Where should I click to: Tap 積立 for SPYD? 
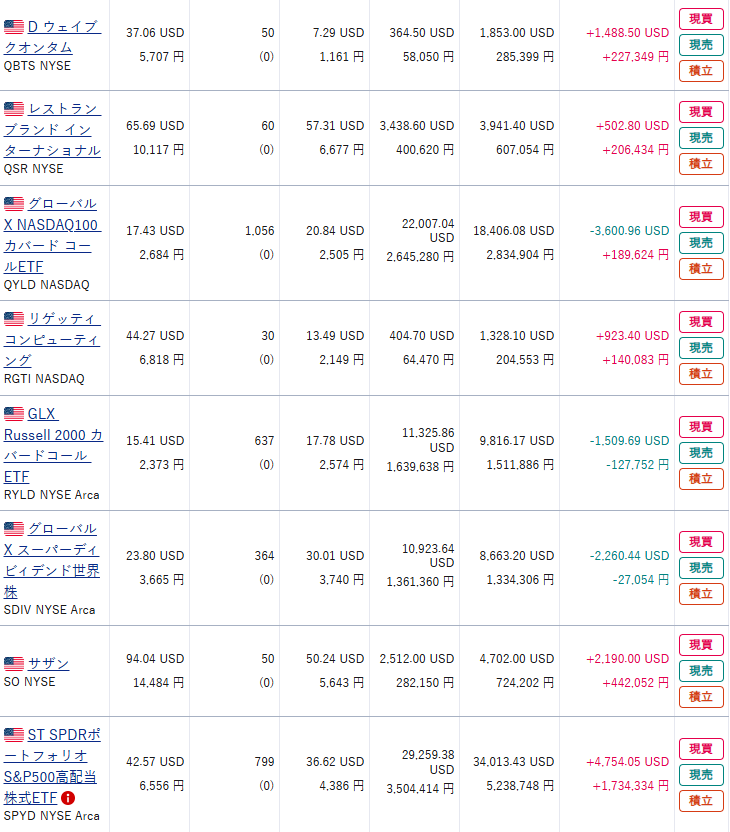701,801
